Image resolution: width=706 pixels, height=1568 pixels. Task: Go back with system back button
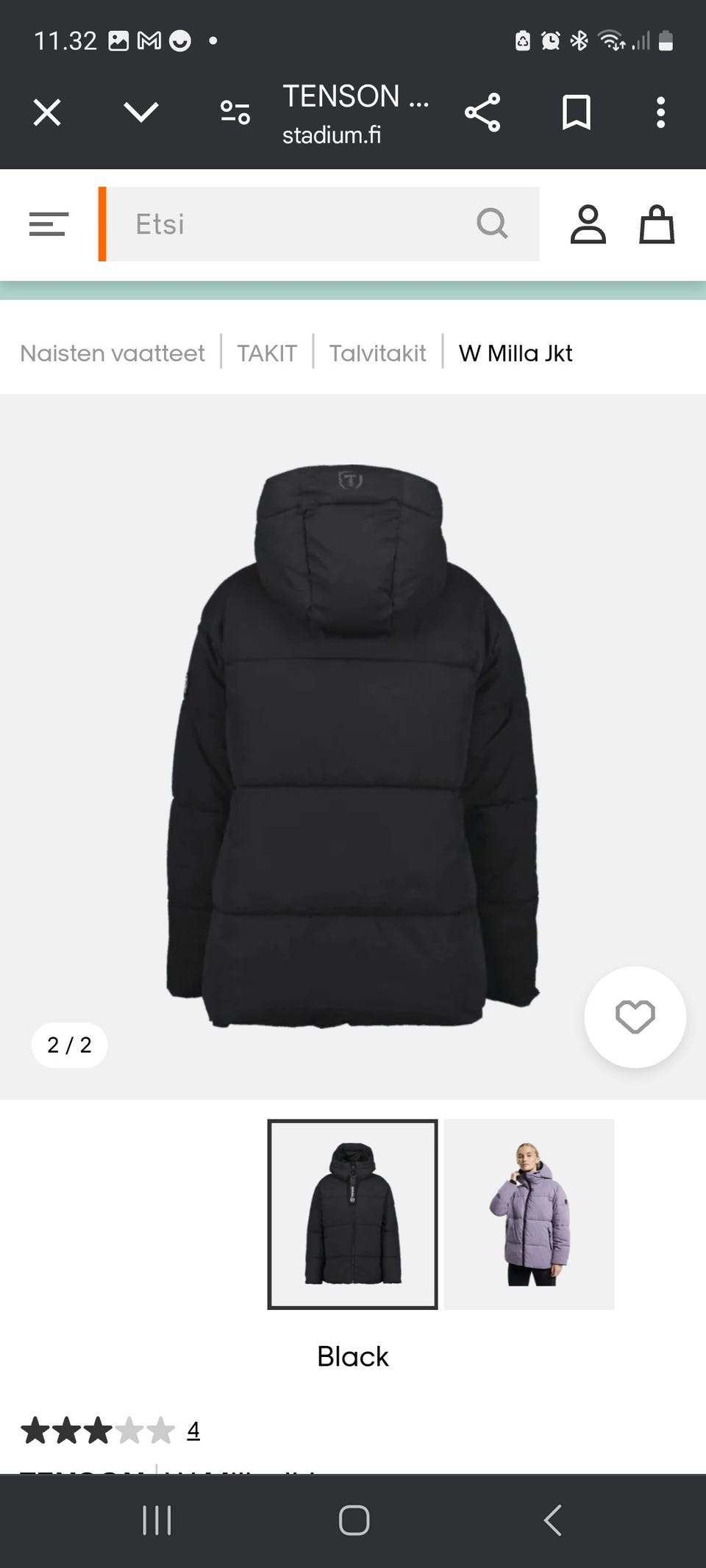coord(552,1520)
